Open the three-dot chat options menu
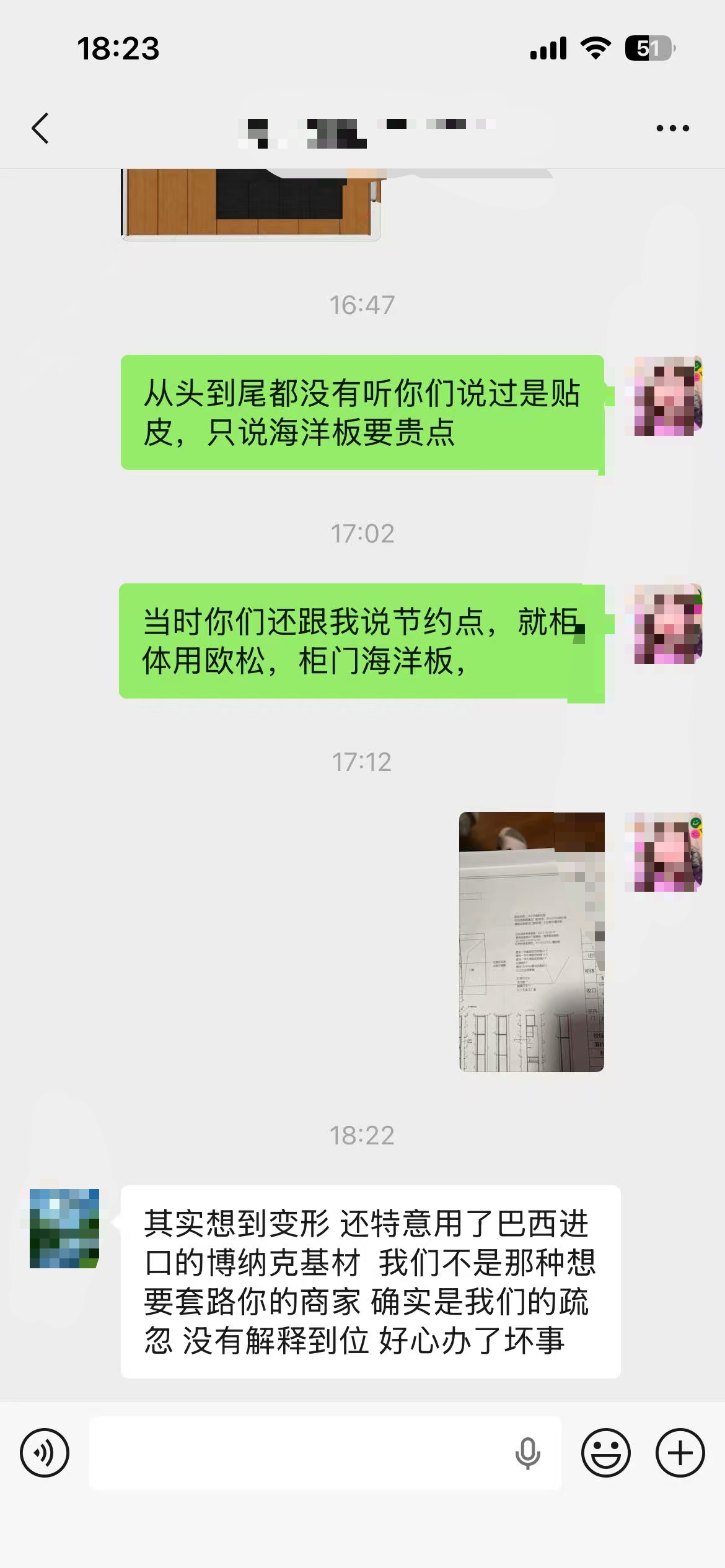Viewport: 725px width, 1568px height. 672,128
